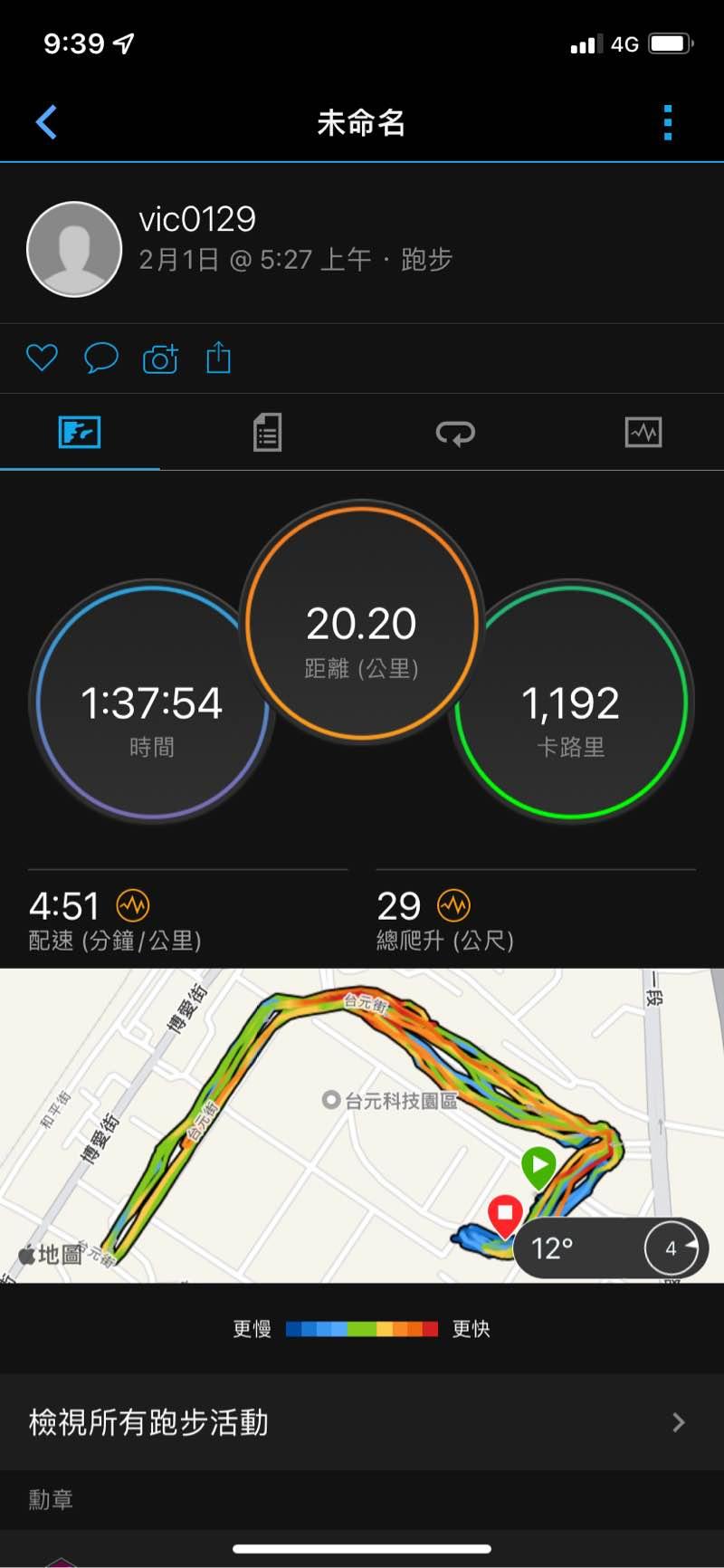Image resolution: width=724 pixels, height=1568 pixels.
Task: Switch to the stats details tab
Action: pos(267,433)
